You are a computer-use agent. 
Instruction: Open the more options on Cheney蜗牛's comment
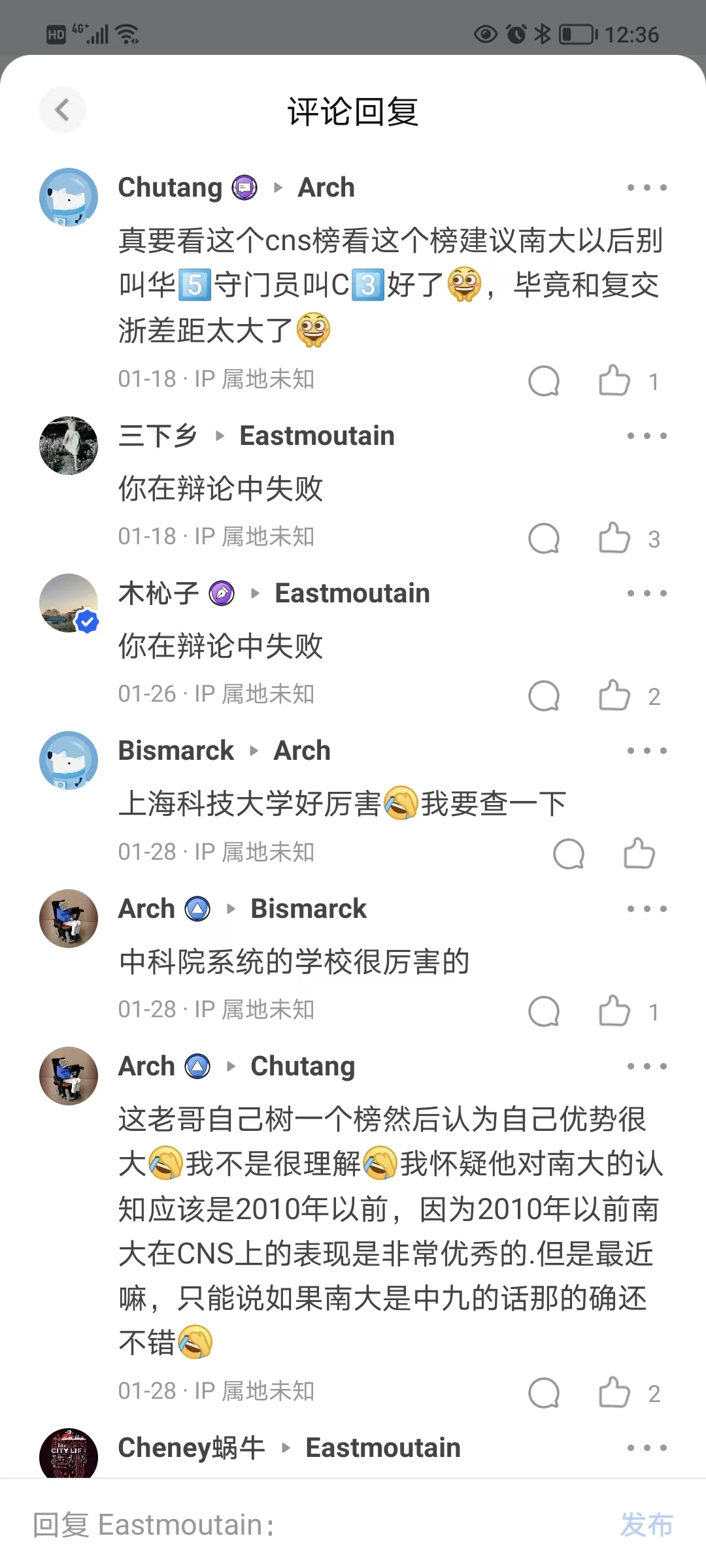(x=647, y=1448)
